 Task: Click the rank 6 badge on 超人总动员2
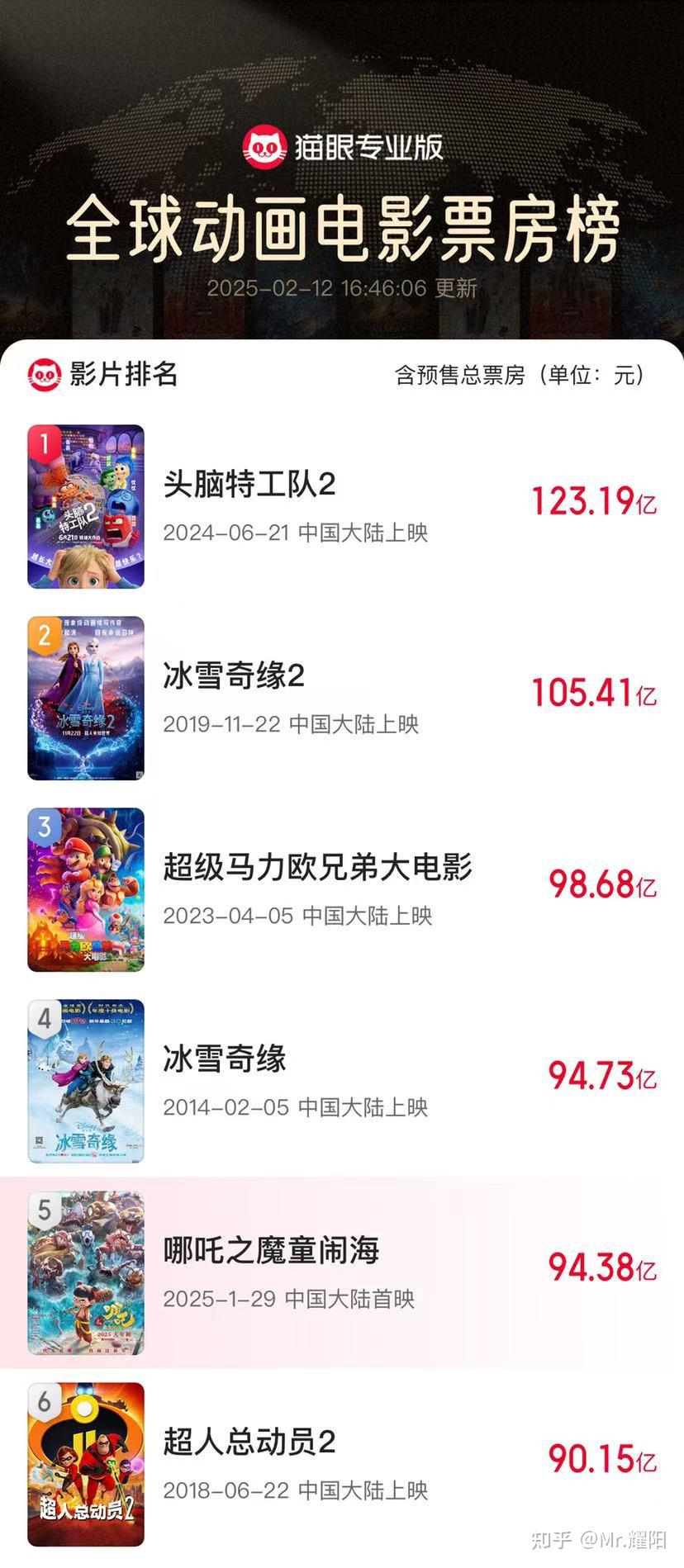coord(44,1405)
